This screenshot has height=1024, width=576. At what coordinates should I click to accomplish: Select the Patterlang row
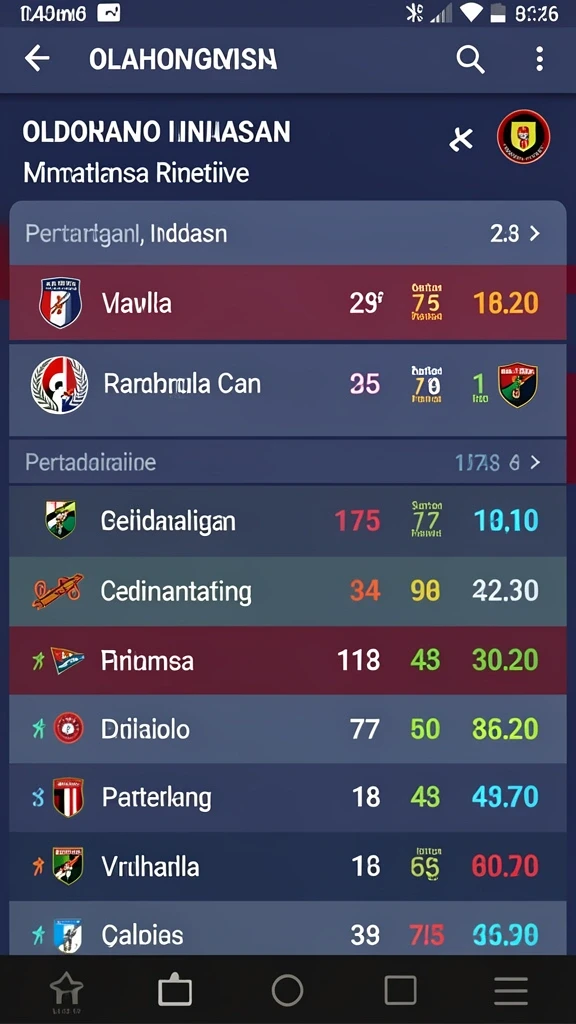tap(287, 797)
